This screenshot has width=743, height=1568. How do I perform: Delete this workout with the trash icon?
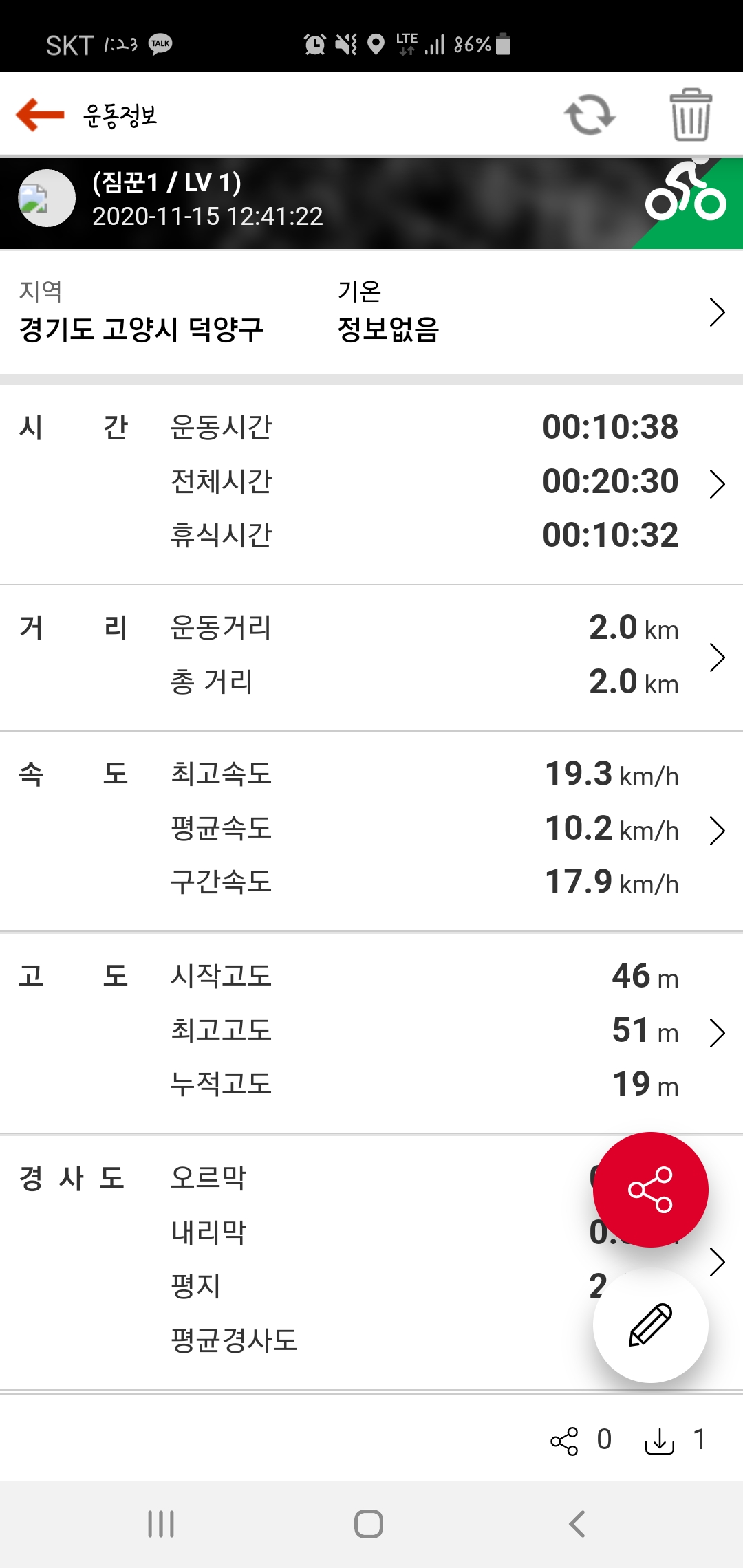coord(691,115)
